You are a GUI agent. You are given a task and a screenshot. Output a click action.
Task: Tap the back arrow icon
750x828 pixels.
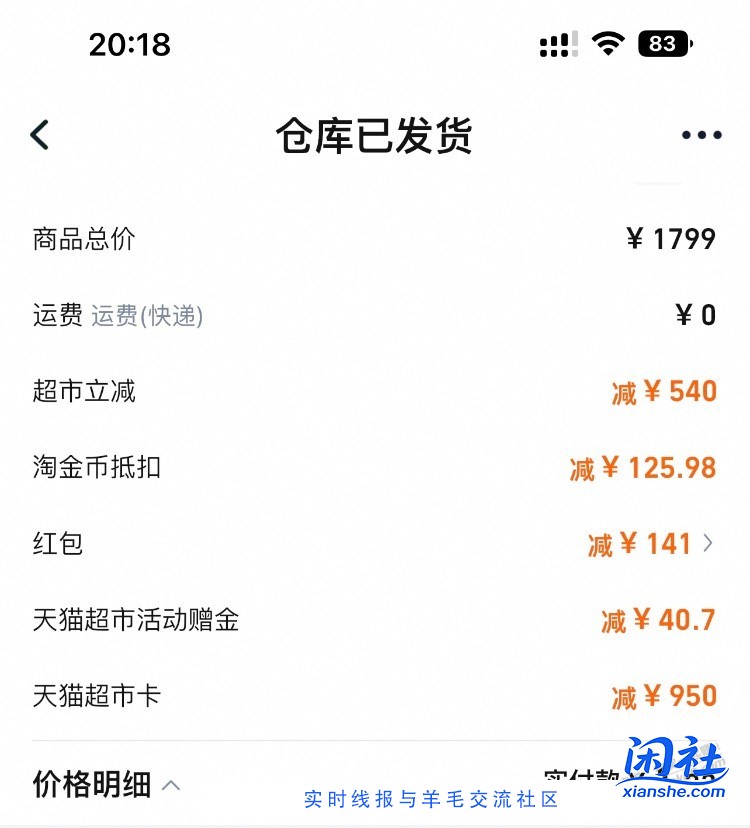[x=40, y=133]
